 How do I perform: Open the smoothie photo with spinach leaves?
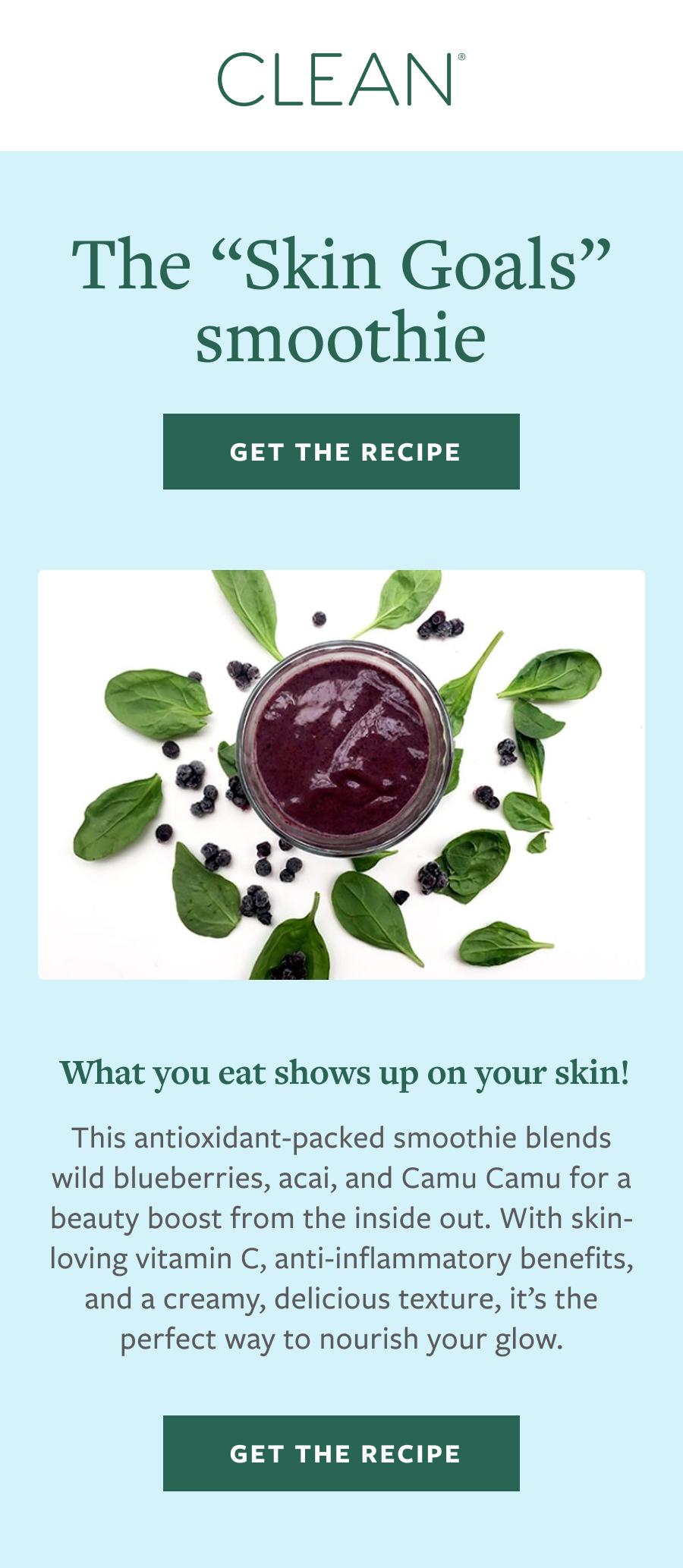[x=341, y=774]
